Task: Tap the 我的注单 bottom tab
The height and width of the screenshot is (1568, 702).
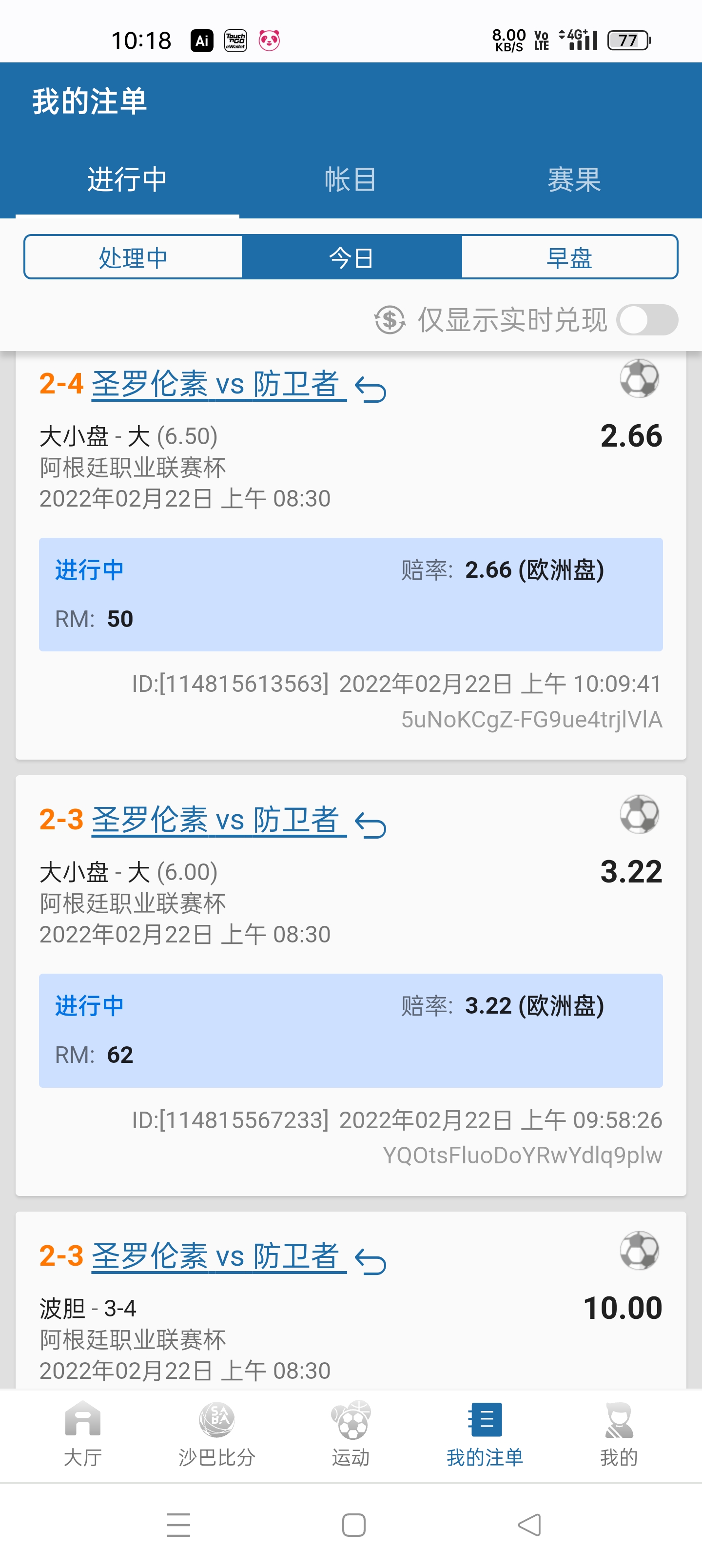Action: point(485,1431)
